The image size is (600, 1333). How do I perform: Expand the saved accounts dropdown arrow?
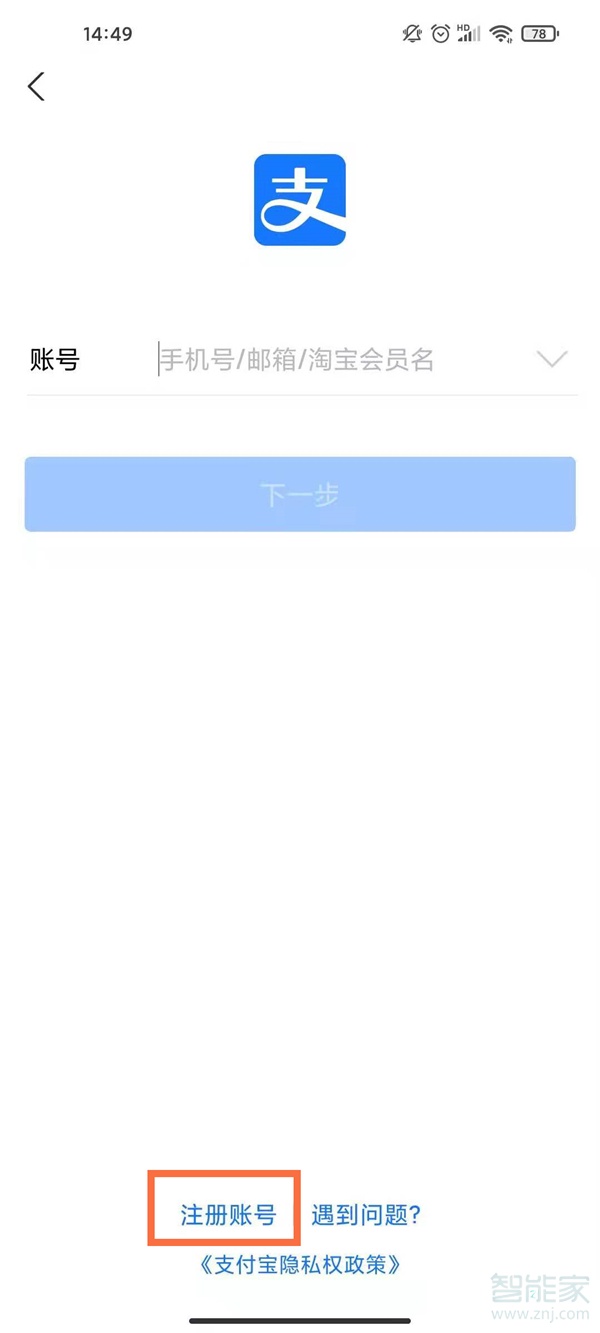pos(552,359)
